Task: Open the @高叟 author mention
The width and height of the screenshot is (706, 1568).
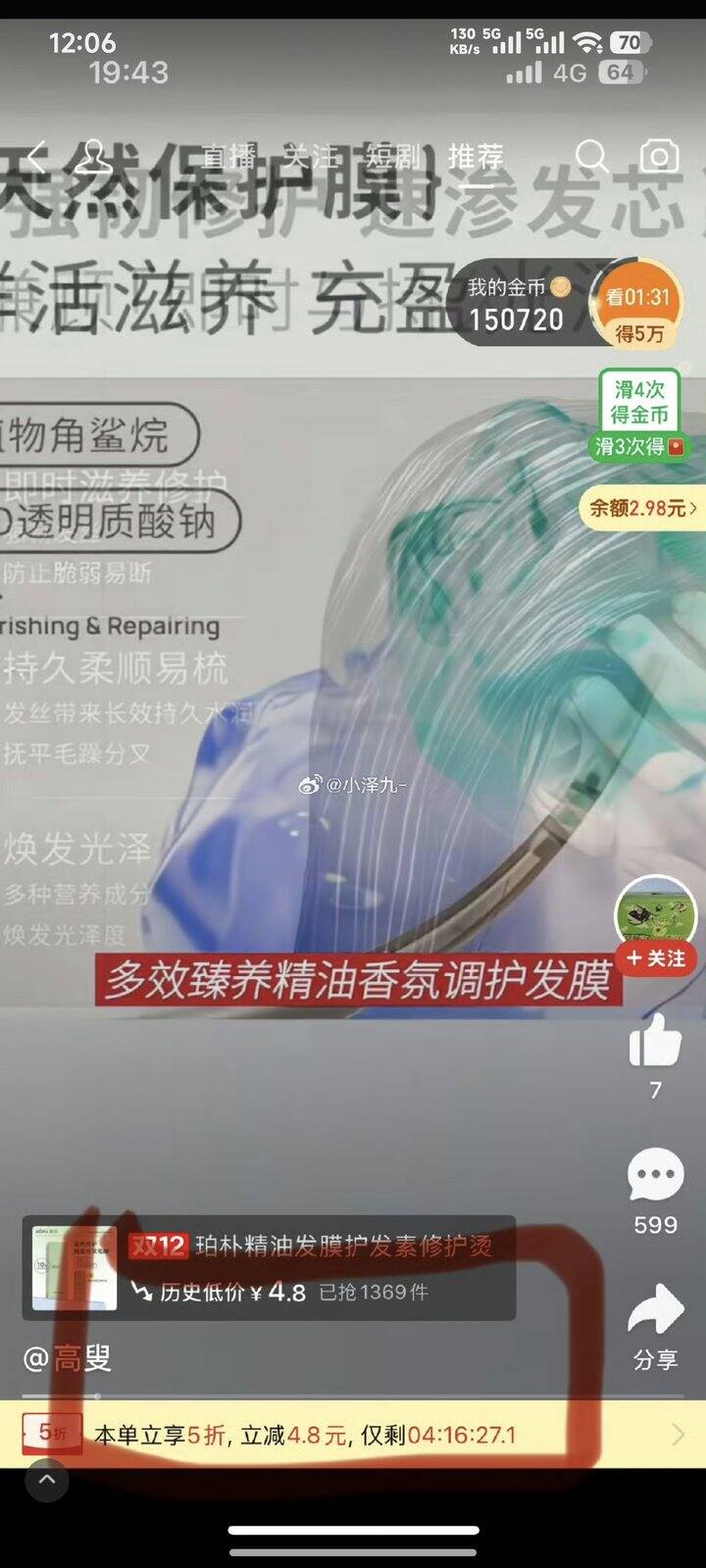Action: tap(69, 1358)
